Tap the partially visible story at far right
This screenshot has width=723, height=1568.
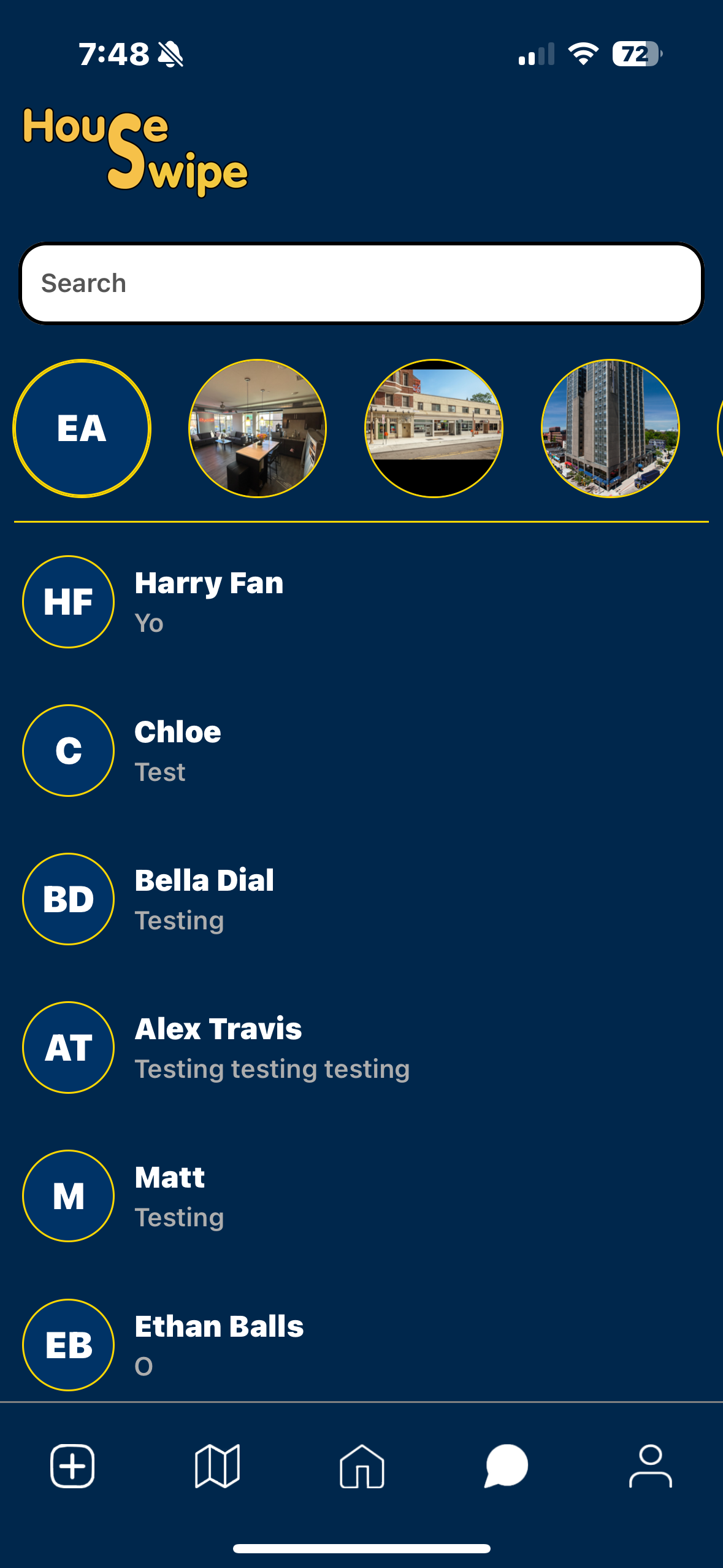(719, 429)
